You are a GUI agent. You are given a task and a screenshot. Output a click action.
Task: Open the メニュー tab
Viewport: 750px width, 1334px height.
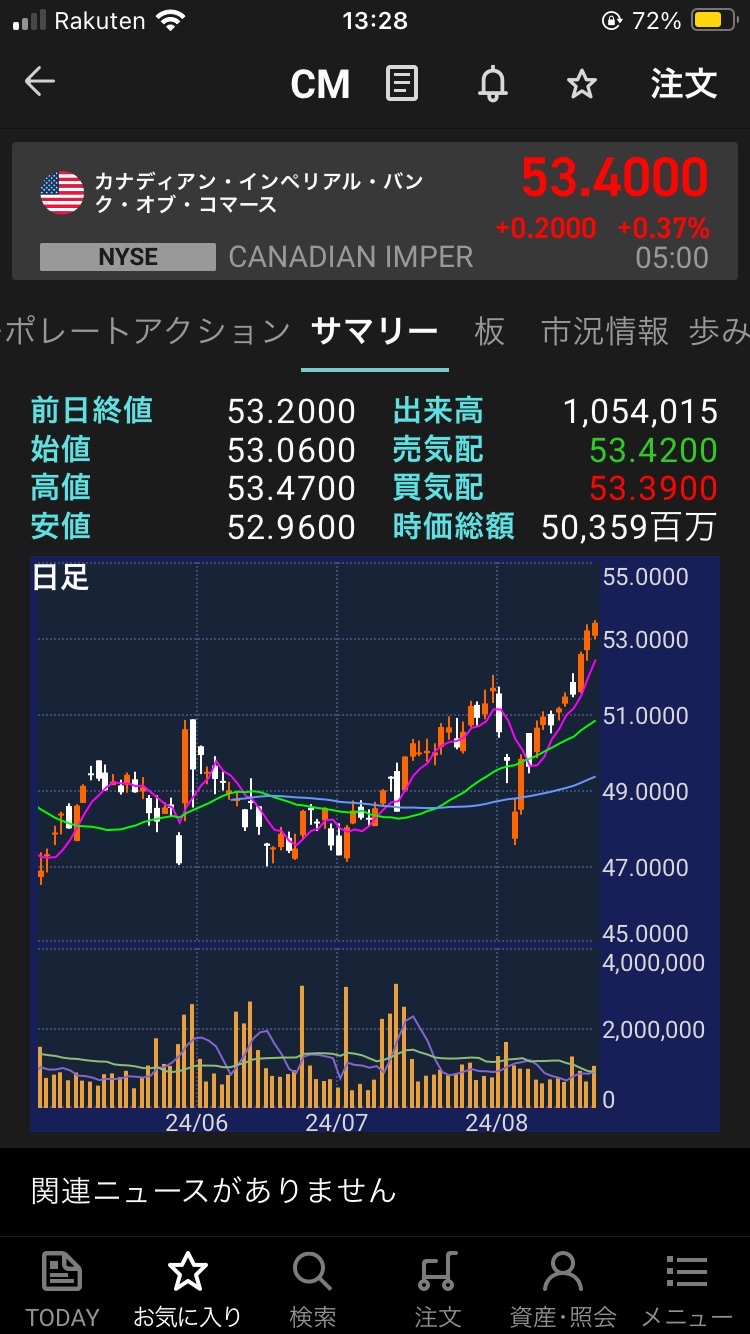(x=687, y=1288)
